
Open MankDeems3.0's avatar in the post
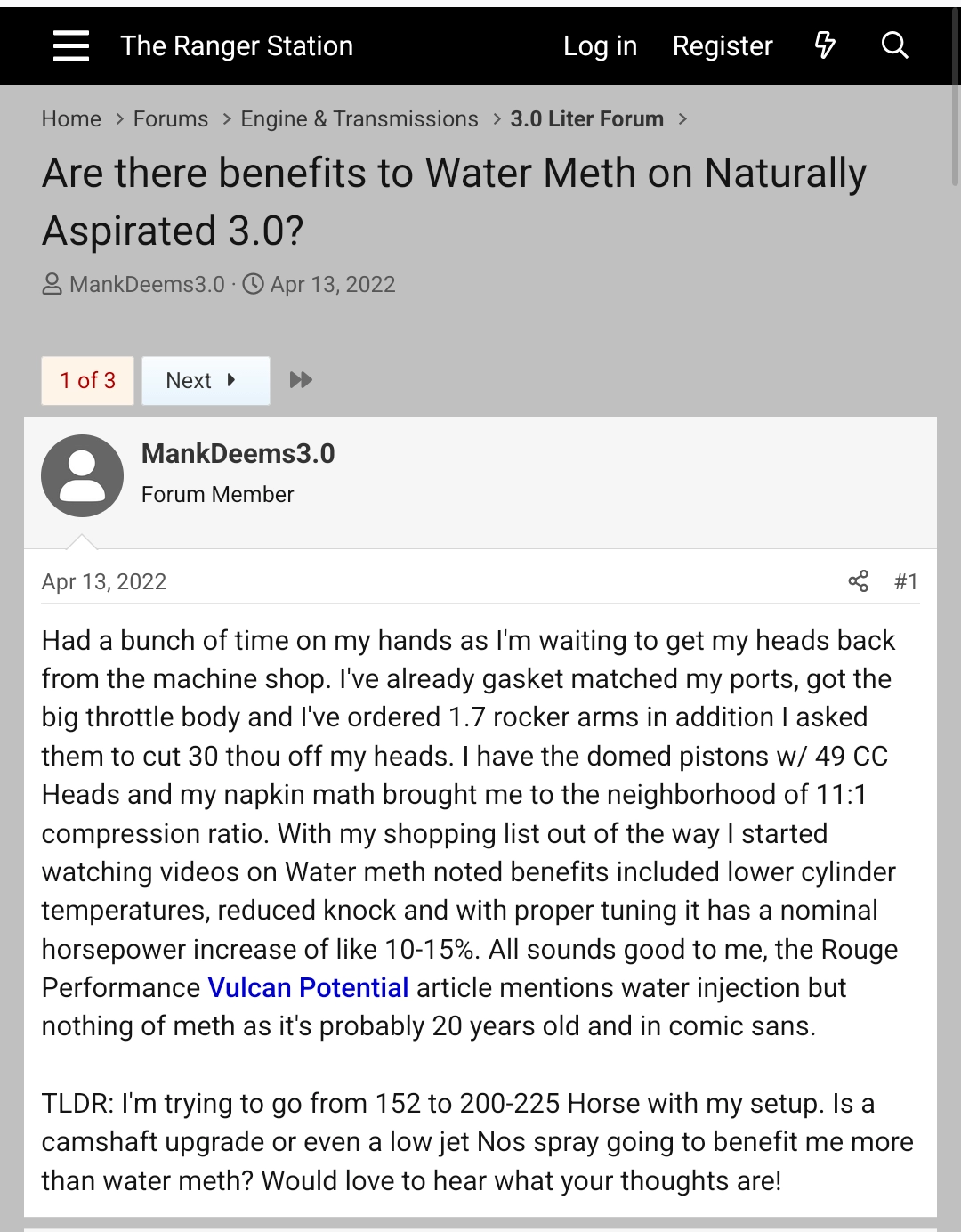(x=82, y=475)
